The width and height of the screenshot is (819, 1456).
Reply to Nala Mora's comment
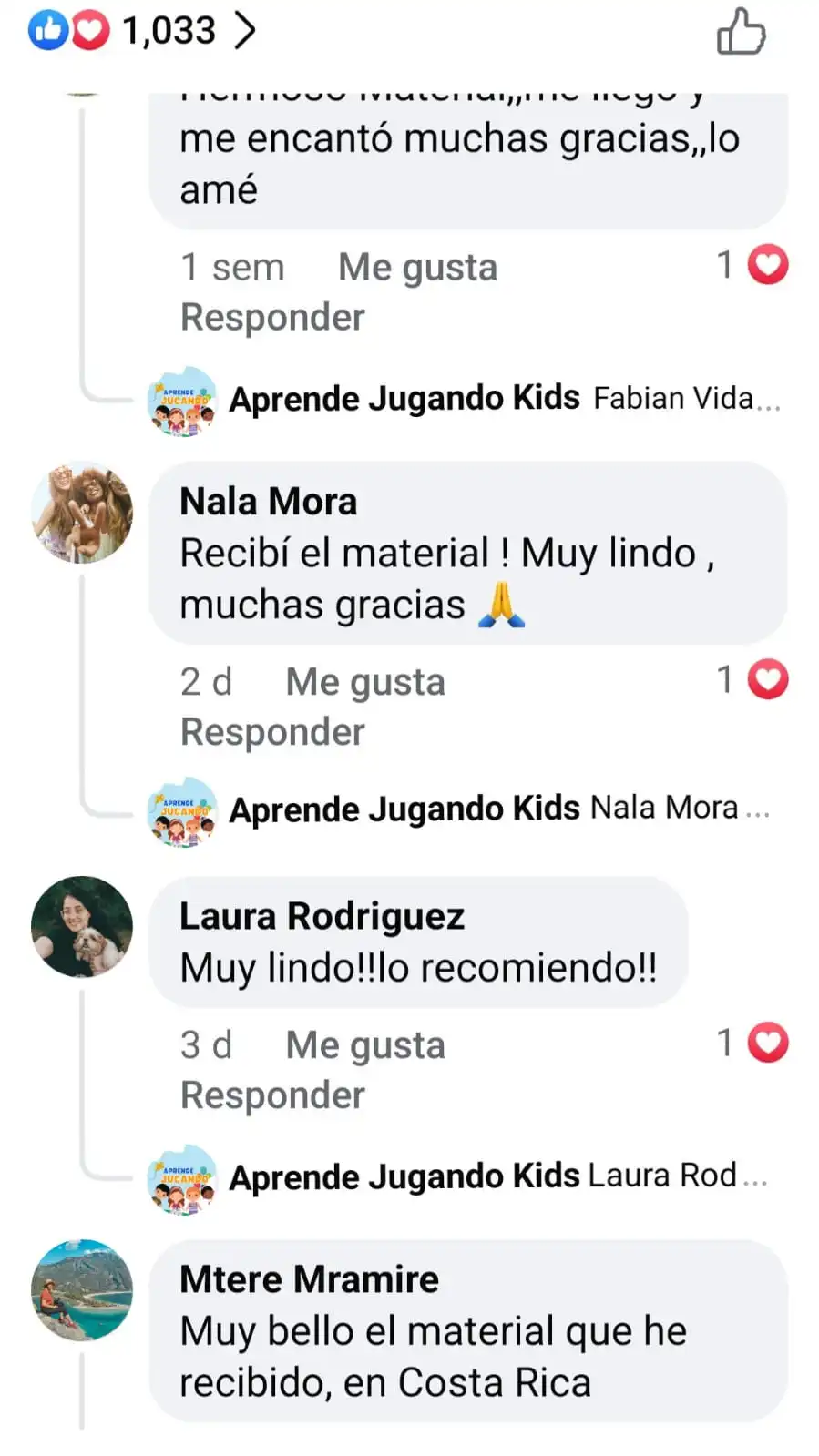[x=272, y=732]
